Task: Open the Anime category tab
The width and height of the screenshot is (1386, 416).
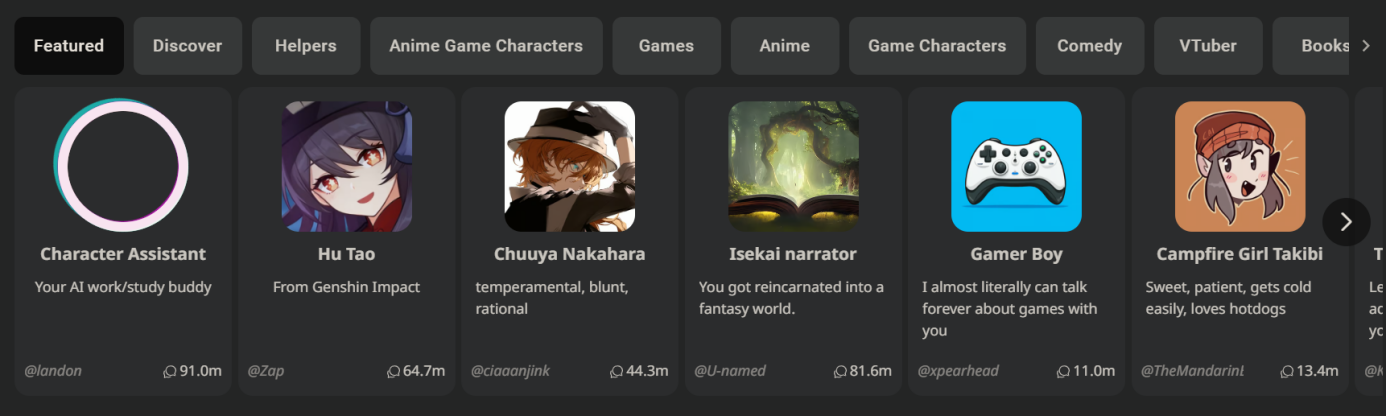Action: point(785,45)
